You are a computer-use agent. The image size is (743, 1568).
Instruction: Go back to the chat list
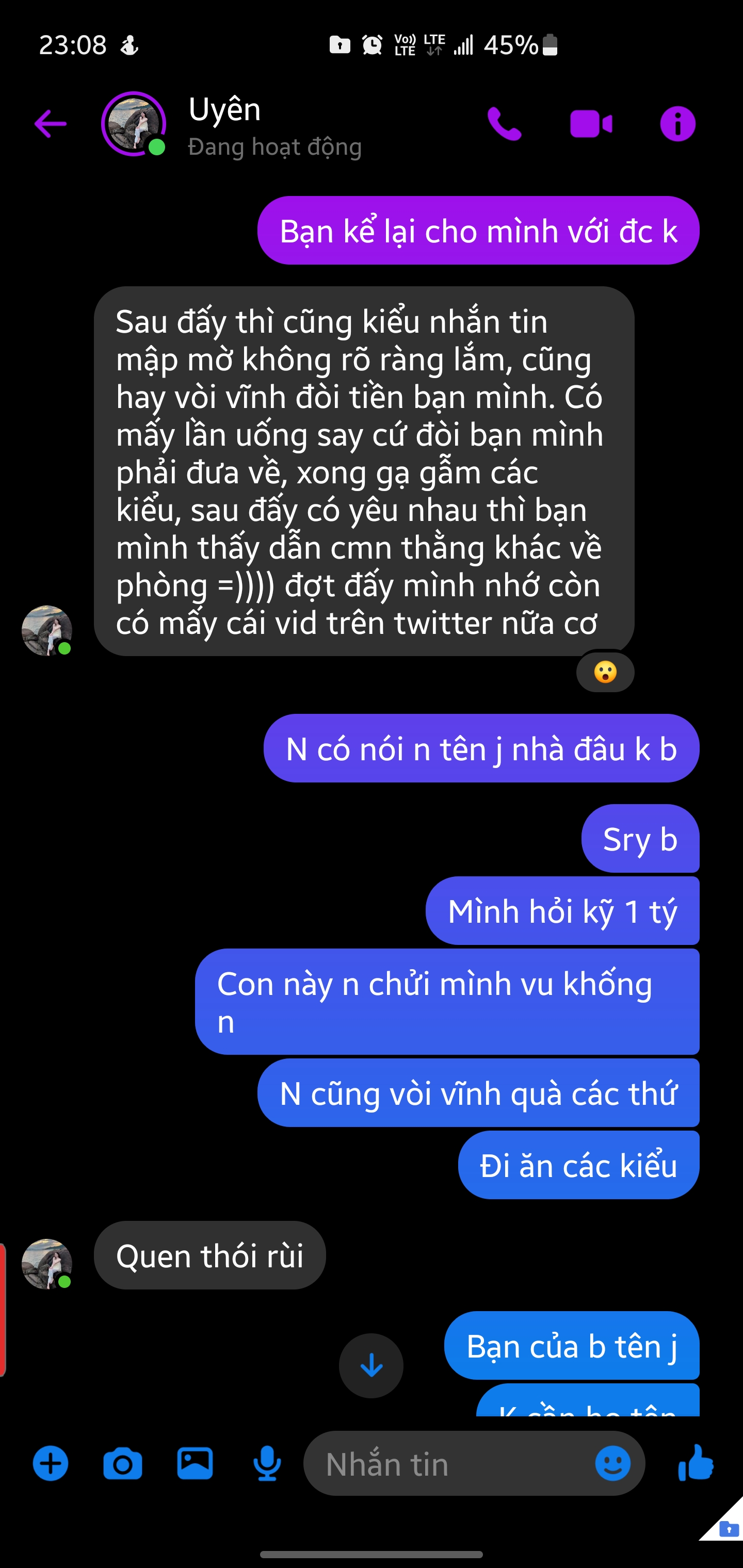tap(50, 124)
